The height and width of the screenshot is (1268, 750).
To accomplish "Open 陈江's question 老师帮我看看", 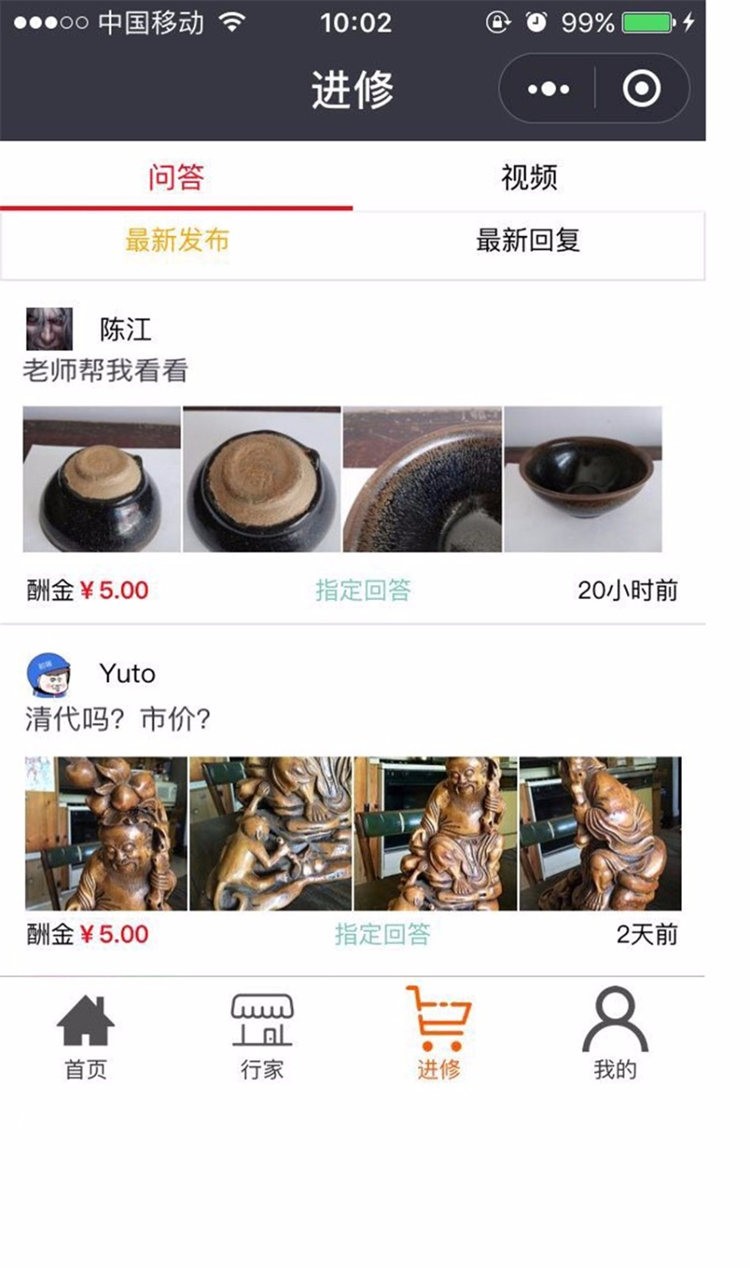I will point(105,372).
